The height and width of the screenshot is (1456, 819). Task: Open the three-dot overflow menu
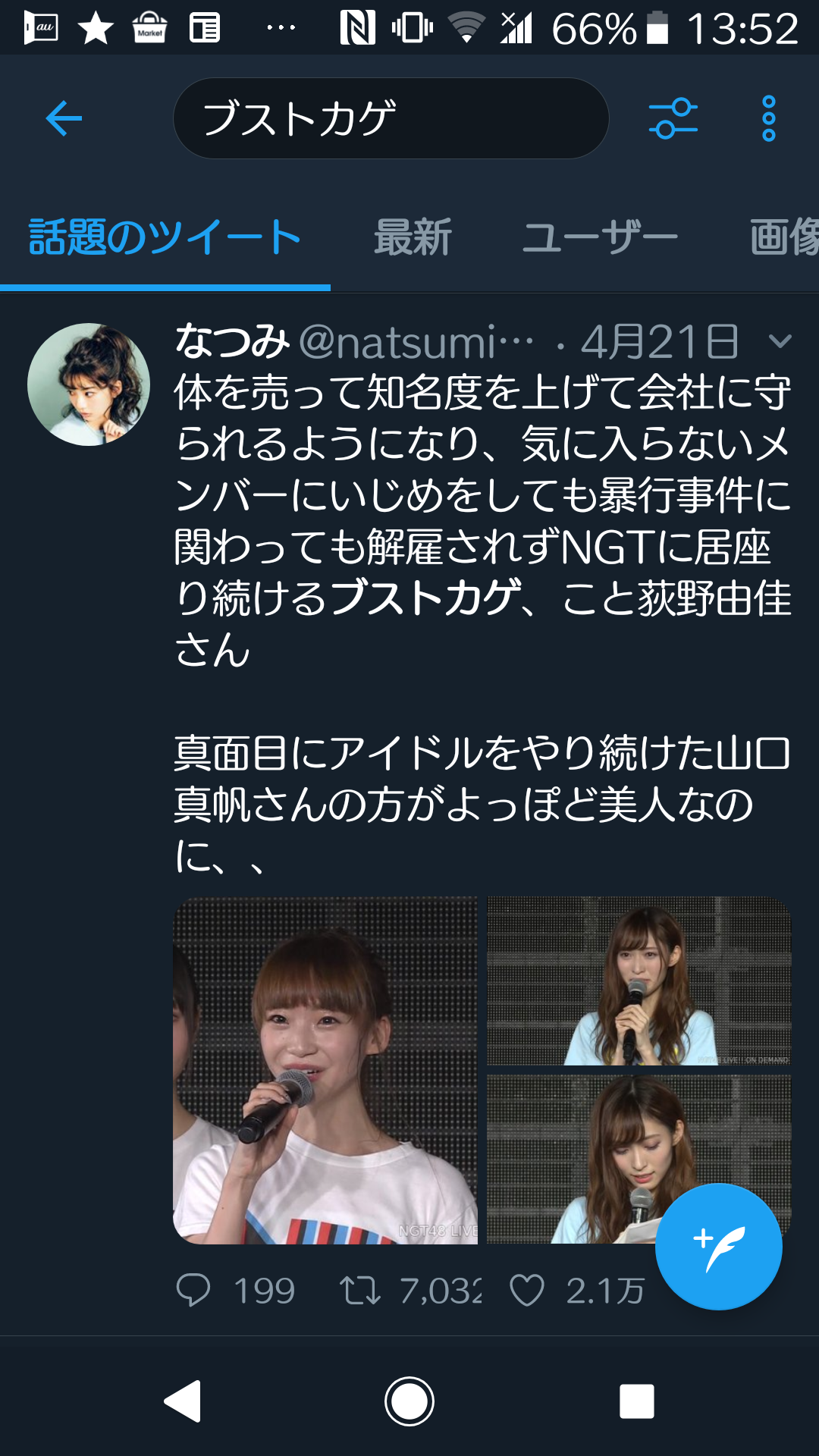pyautogui.click(x=768, y=118)
